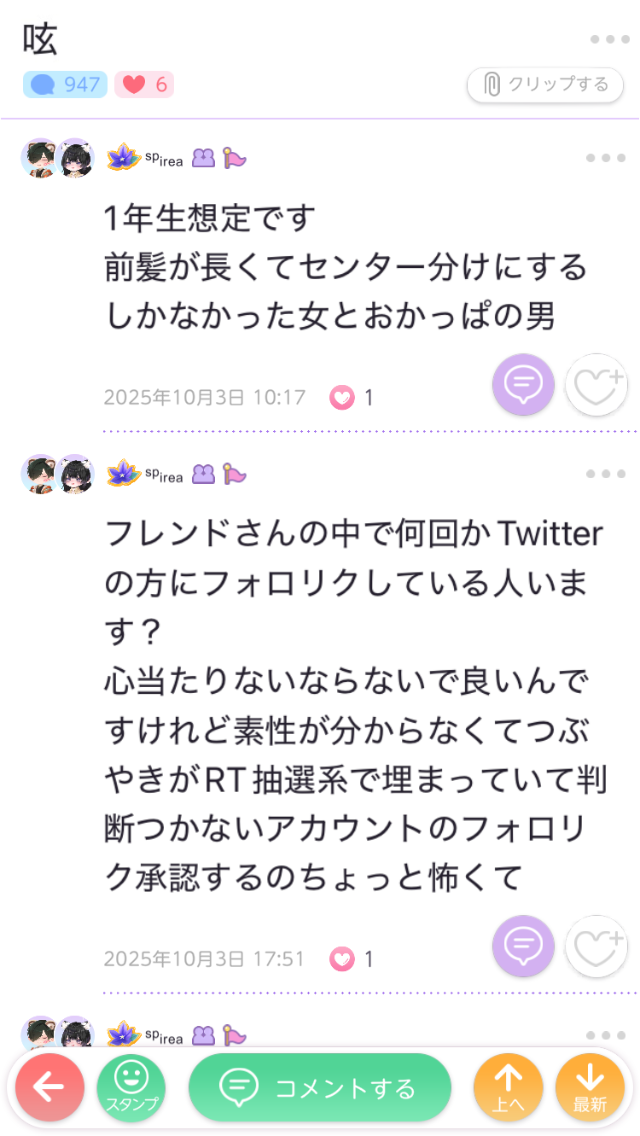Like the post from 10:17

point(597,385)
